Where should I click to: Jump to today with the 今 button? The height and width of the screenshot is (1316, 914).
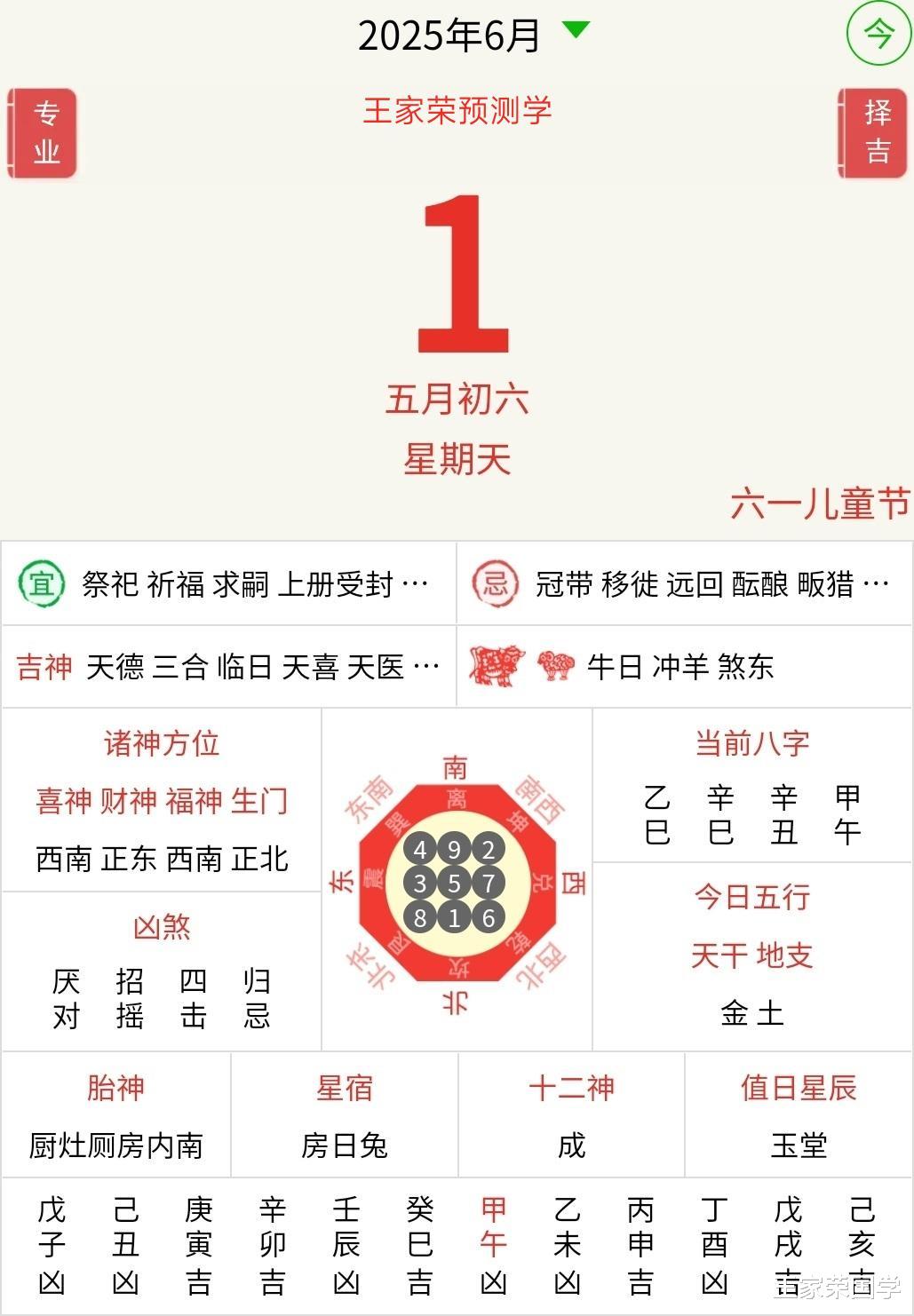[878, 35]
